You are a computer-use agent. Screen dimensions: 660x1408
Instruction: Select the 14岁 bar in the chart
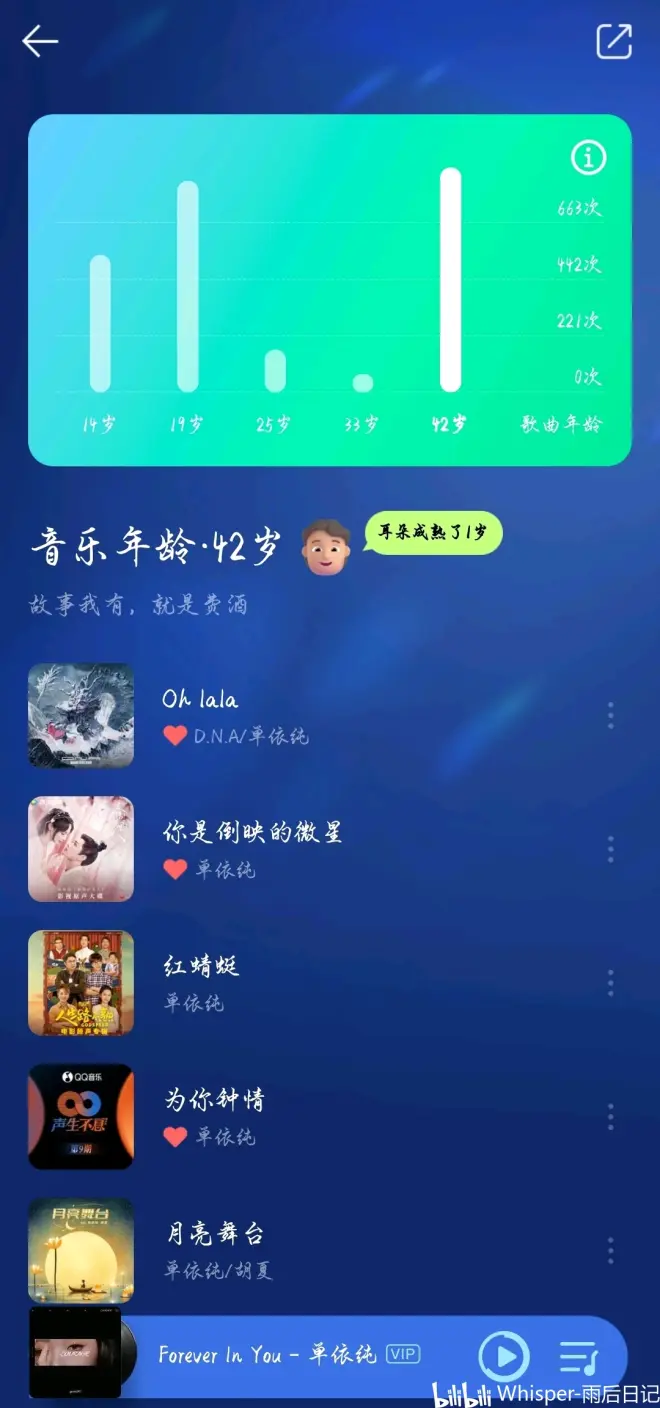pyautogui.click(x=100, y=323)
